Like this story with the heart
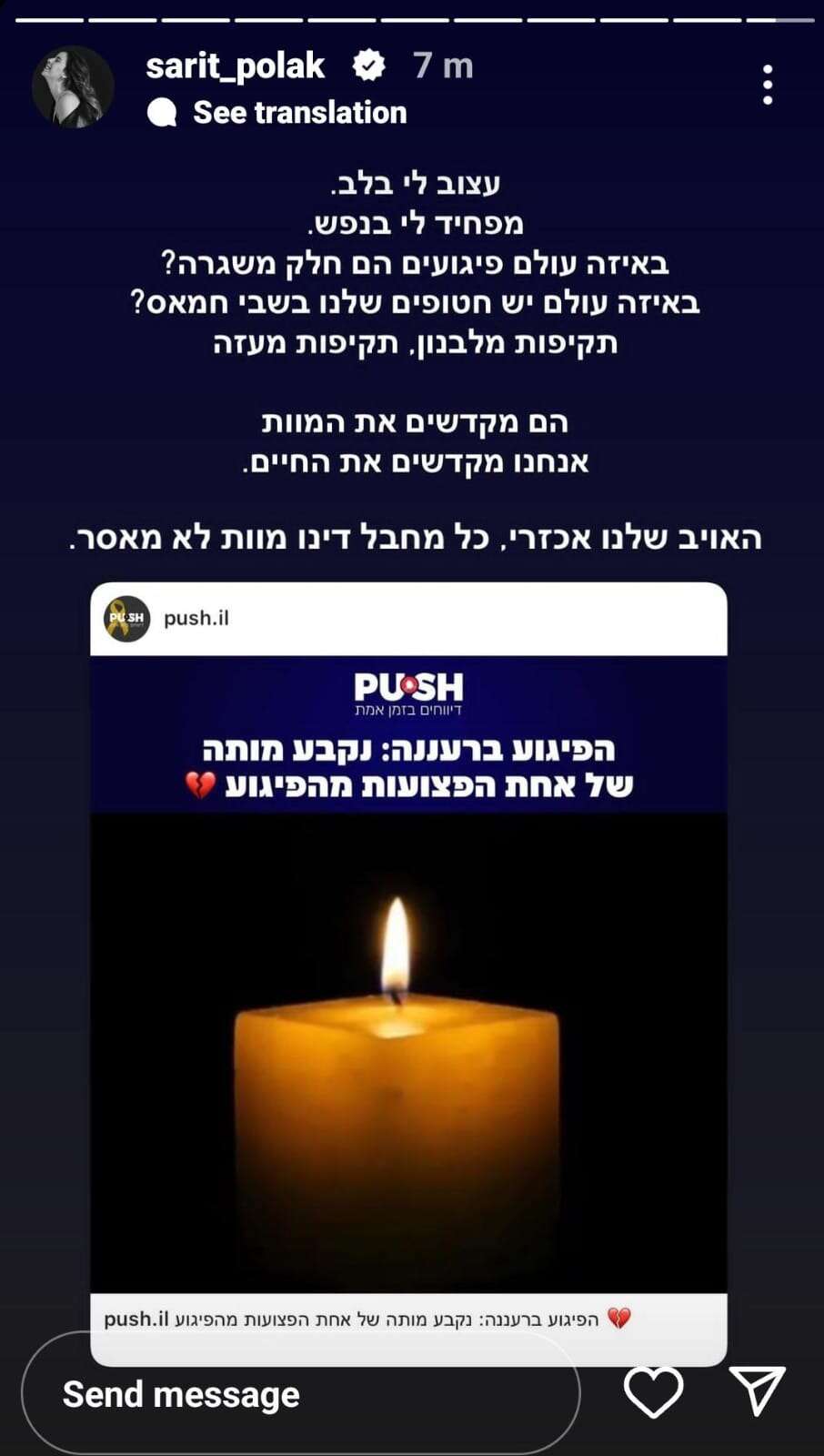 [x=653, y=1391]
